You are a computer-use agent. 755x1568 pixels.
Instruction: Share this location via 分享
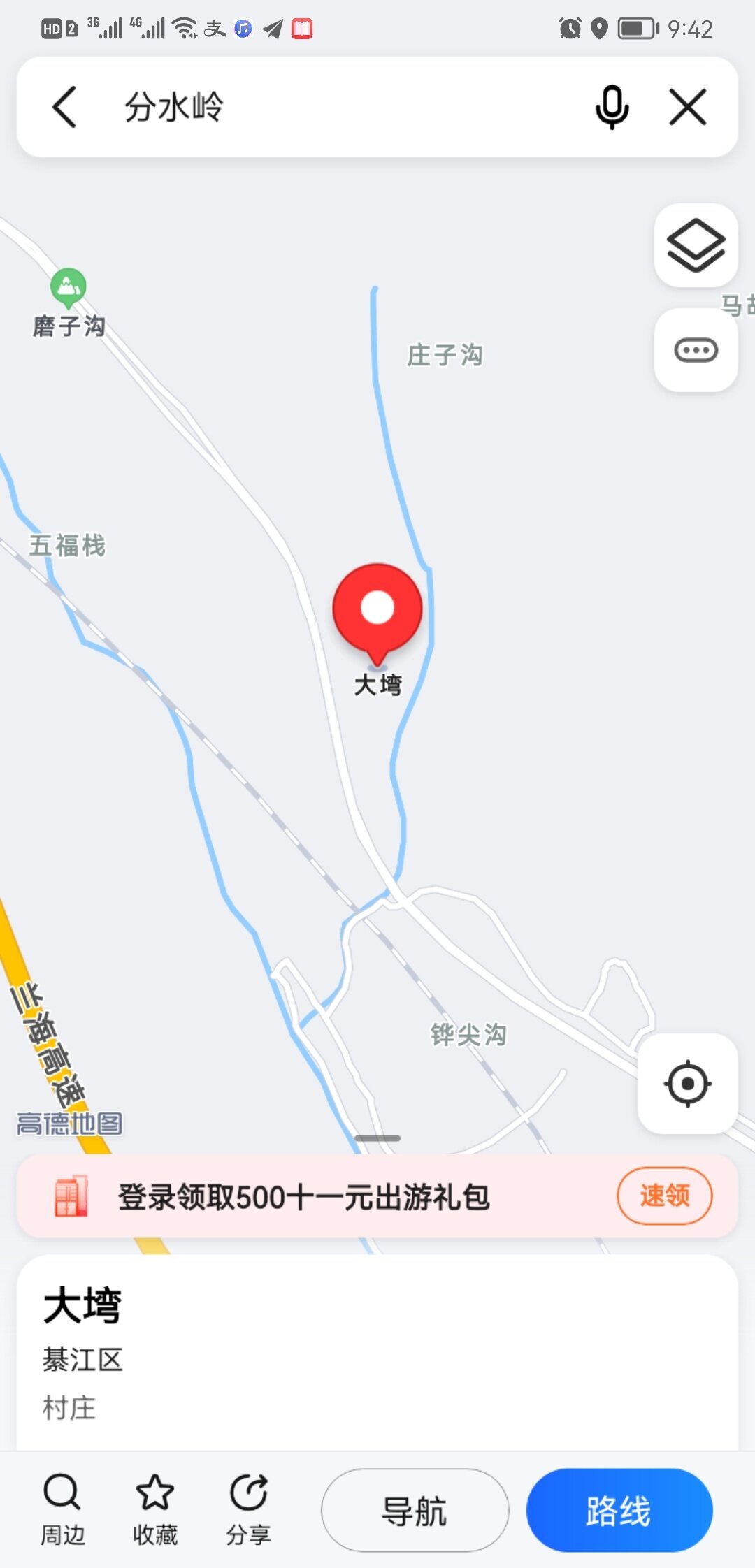[x=248, y=1509]
